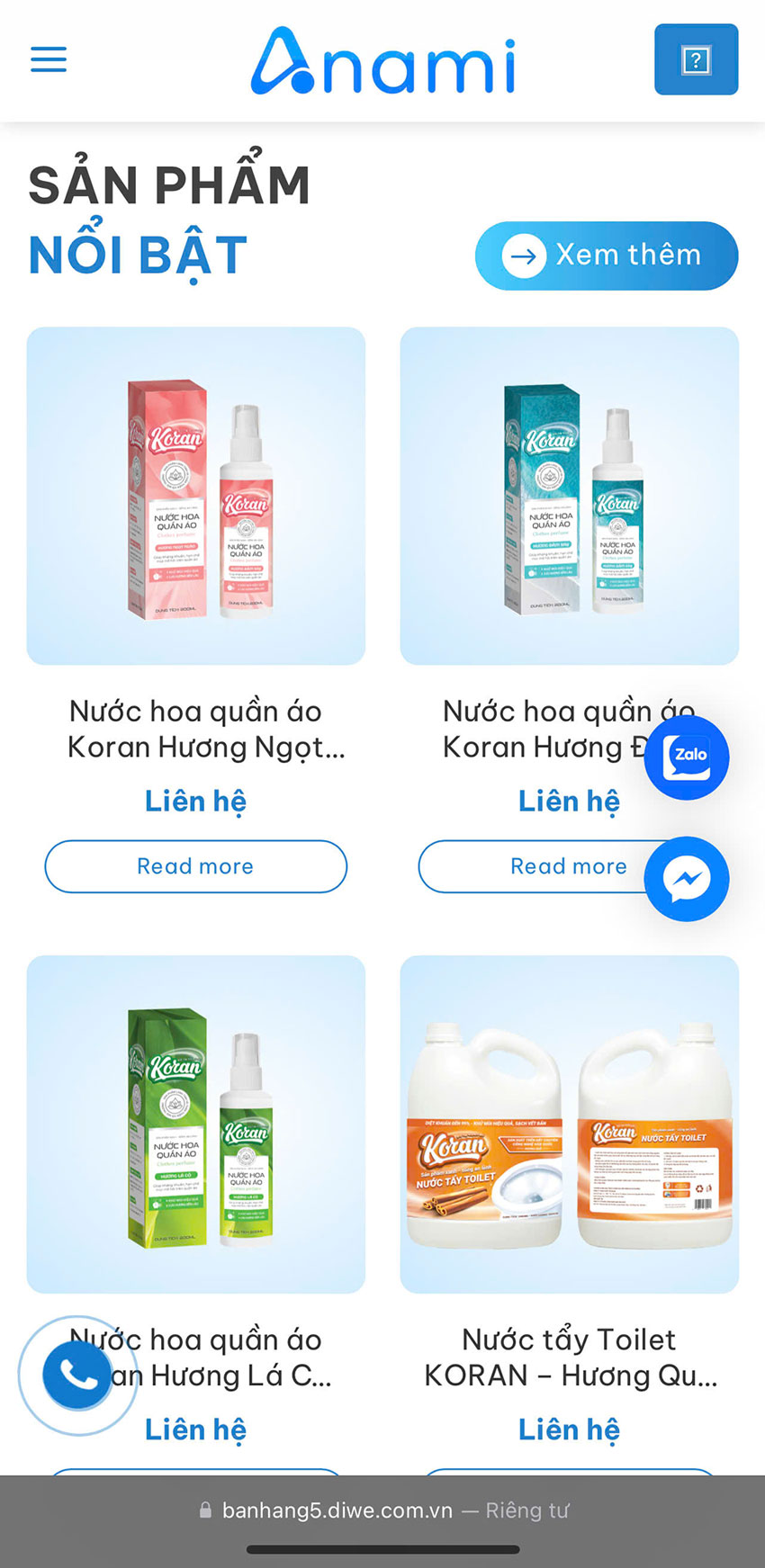This screenshot has height=1568, width=765.
Task: Call using the floating phone button
Action: tap(77, 1375)
